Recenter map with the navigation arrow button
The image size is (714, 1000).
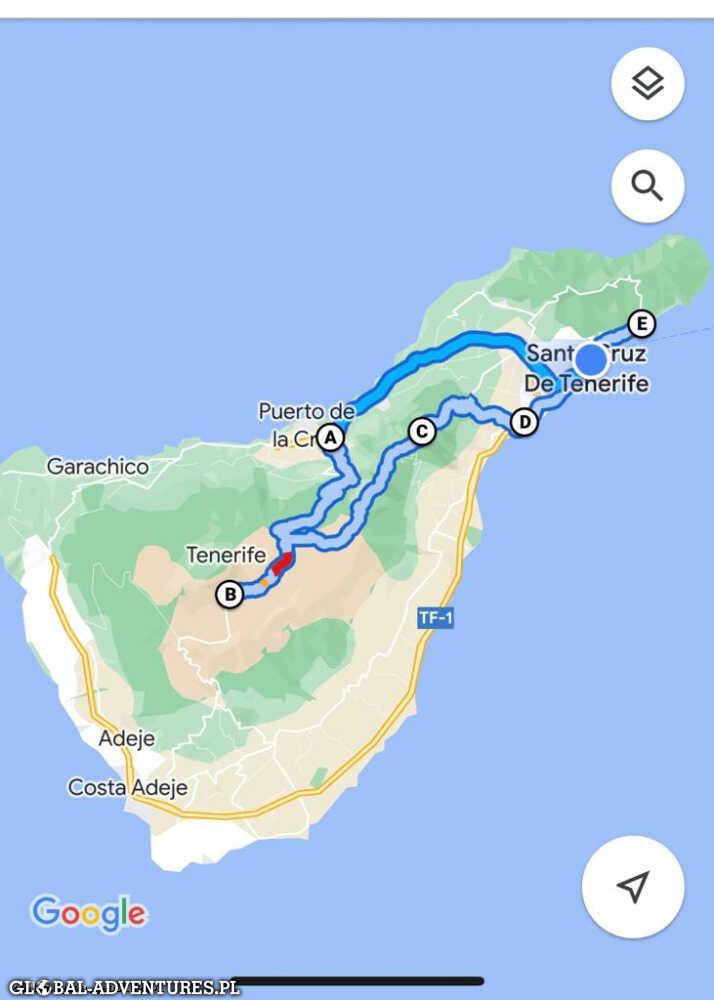tap(633, 886)
